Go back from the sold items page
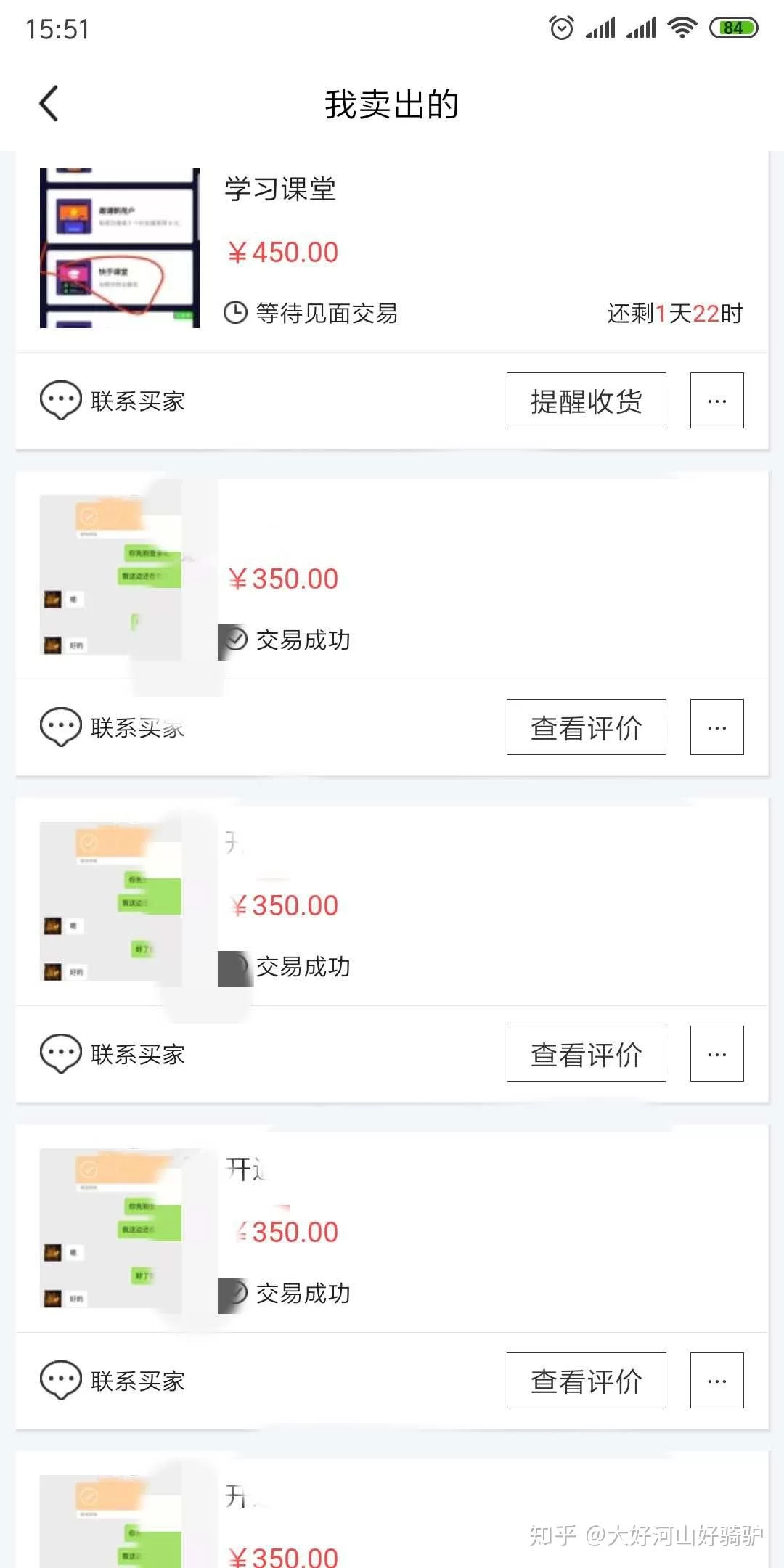 point(49,104)
